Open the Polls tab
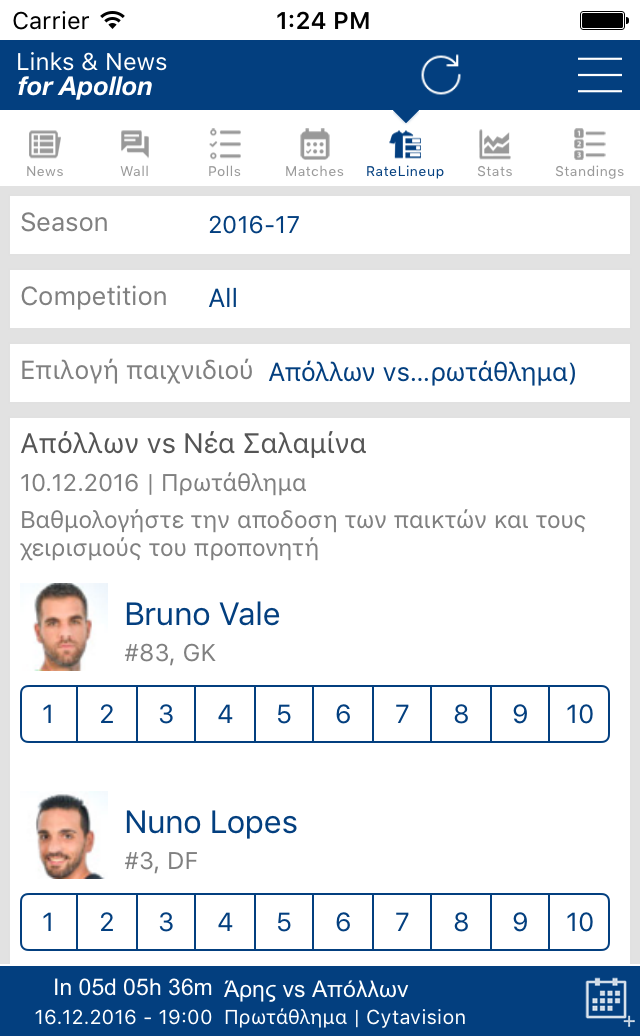 click(x=225, y=153)
